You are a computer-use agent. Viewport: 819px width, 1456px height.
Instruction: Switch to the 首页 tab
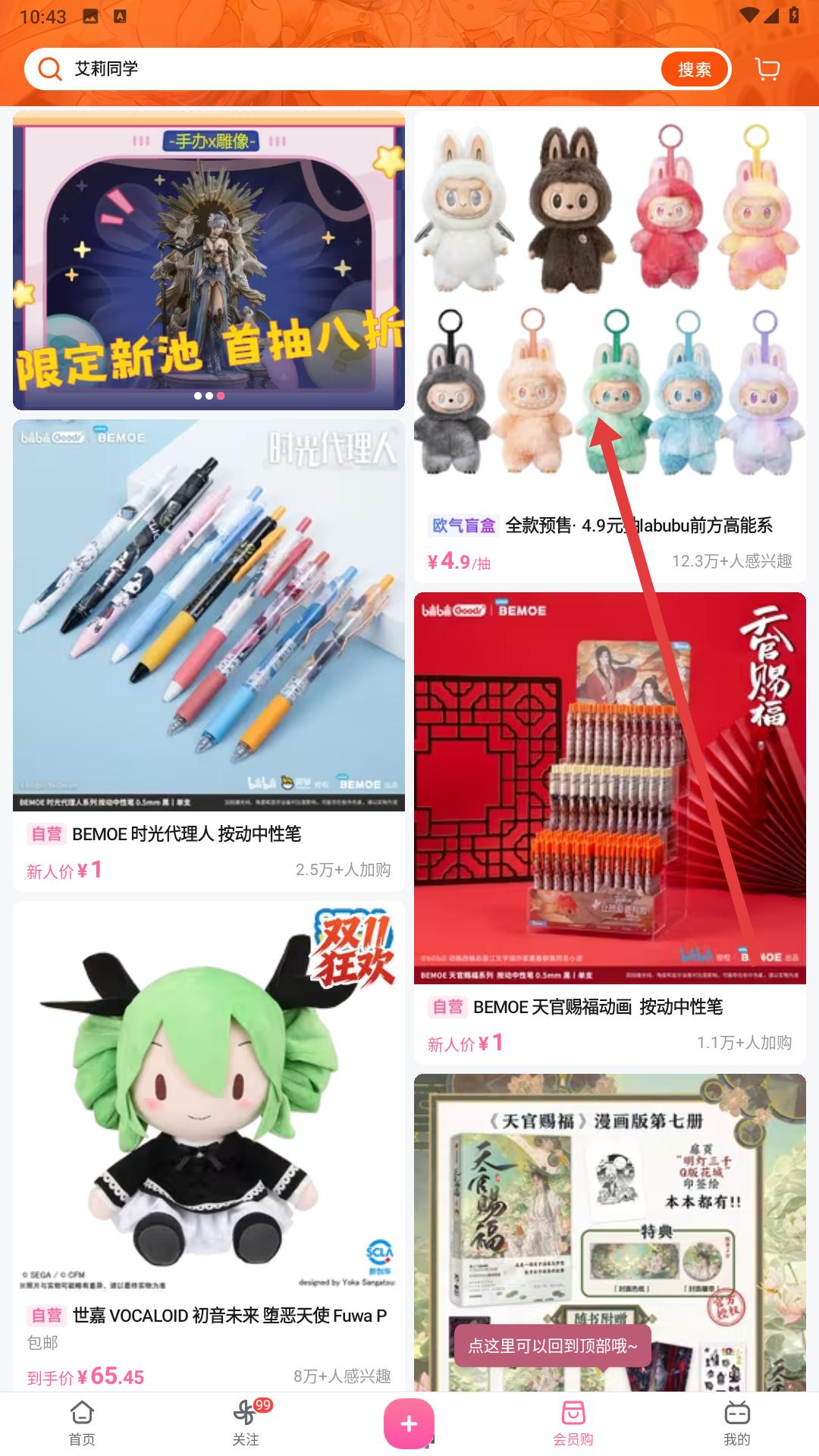point(82,1423)
